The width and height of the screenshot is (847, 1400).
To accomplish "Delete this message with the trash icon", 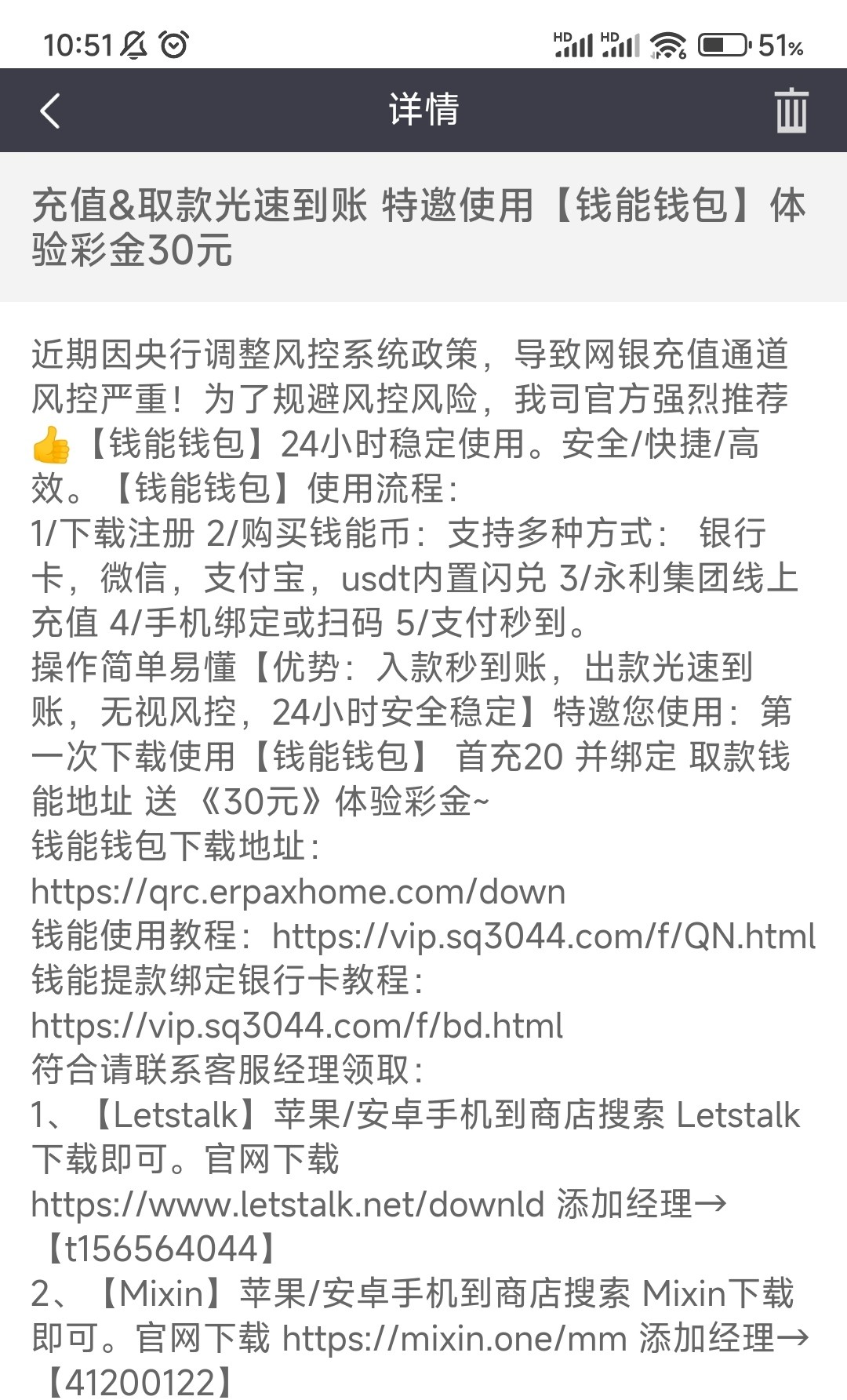I will point(791,111).
